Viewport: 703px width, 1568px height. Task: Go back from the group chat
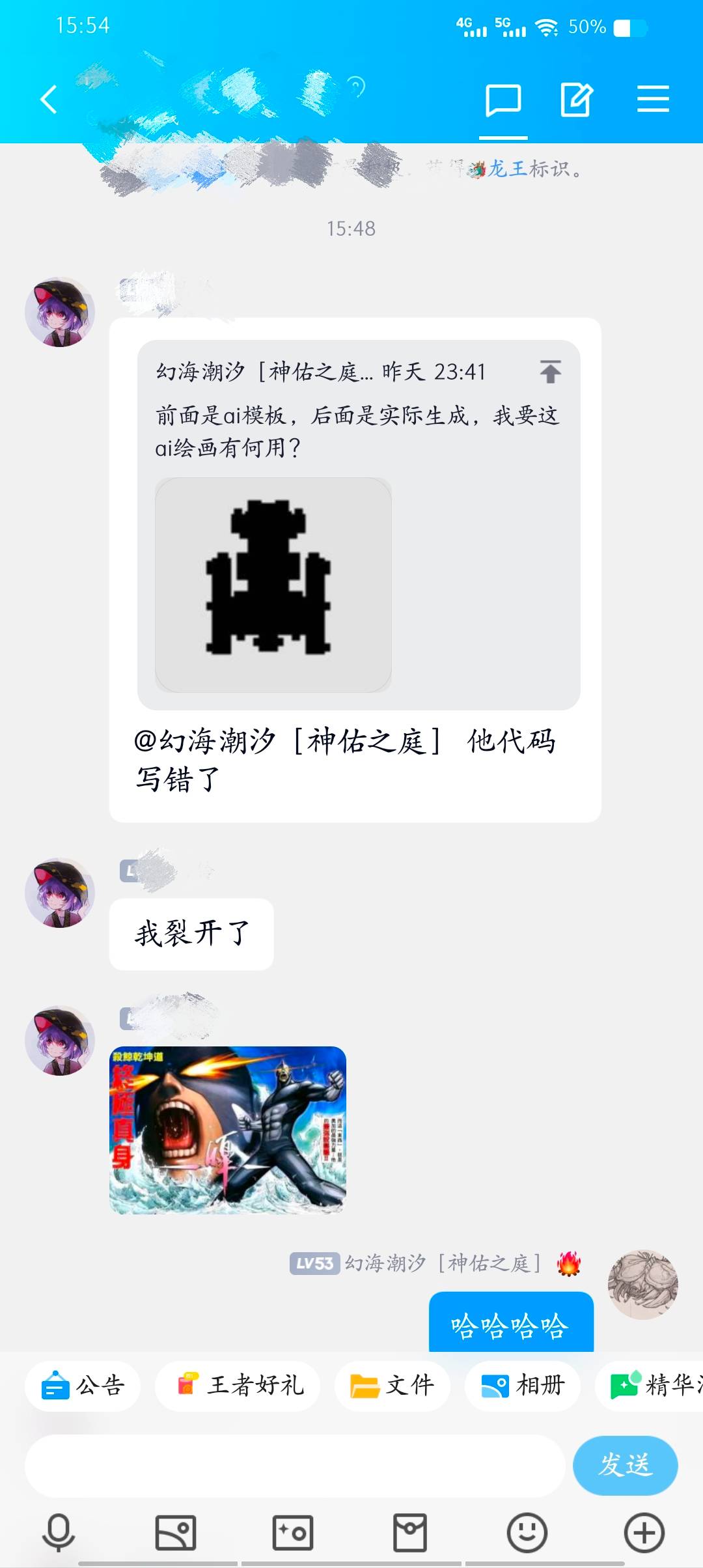(x=49, y=100)
